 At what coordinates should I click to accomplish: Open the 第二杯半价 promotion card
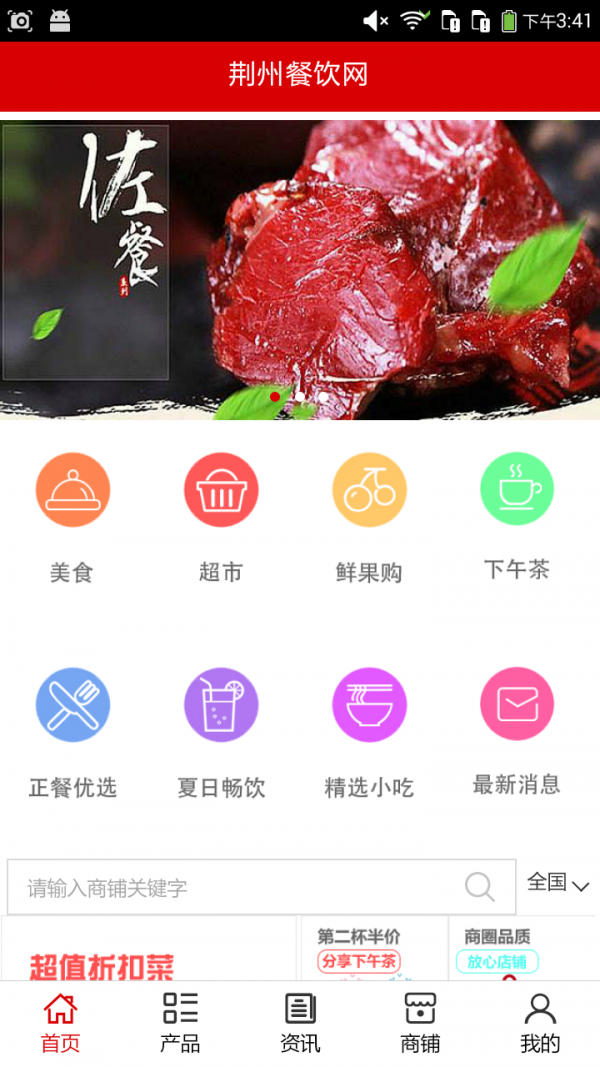(374, 948)
